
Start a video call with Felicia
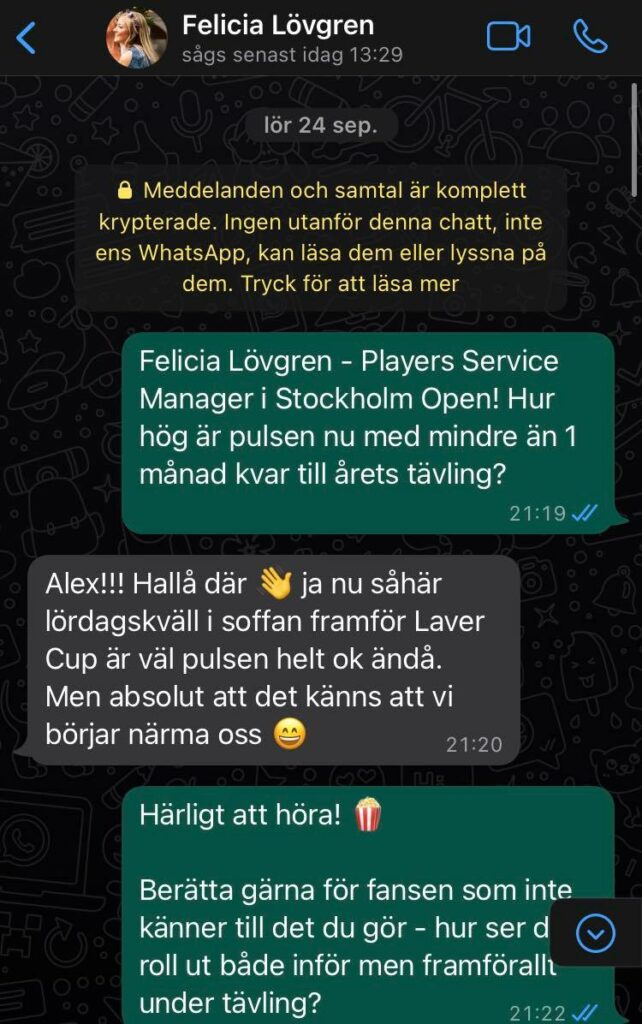pos(508,37)
